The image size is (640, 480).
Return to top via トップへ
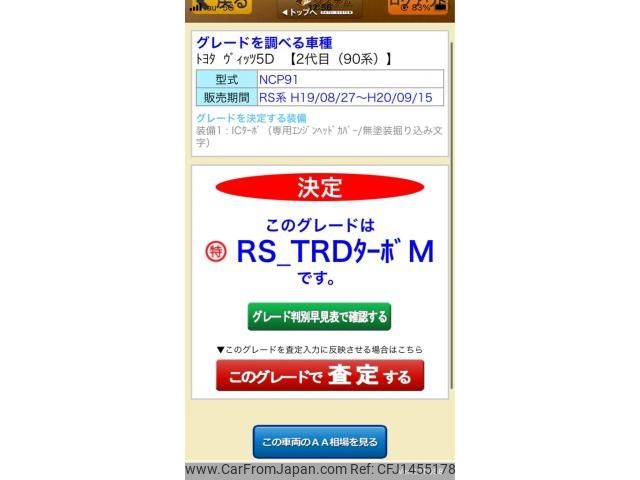pos(300,11)
